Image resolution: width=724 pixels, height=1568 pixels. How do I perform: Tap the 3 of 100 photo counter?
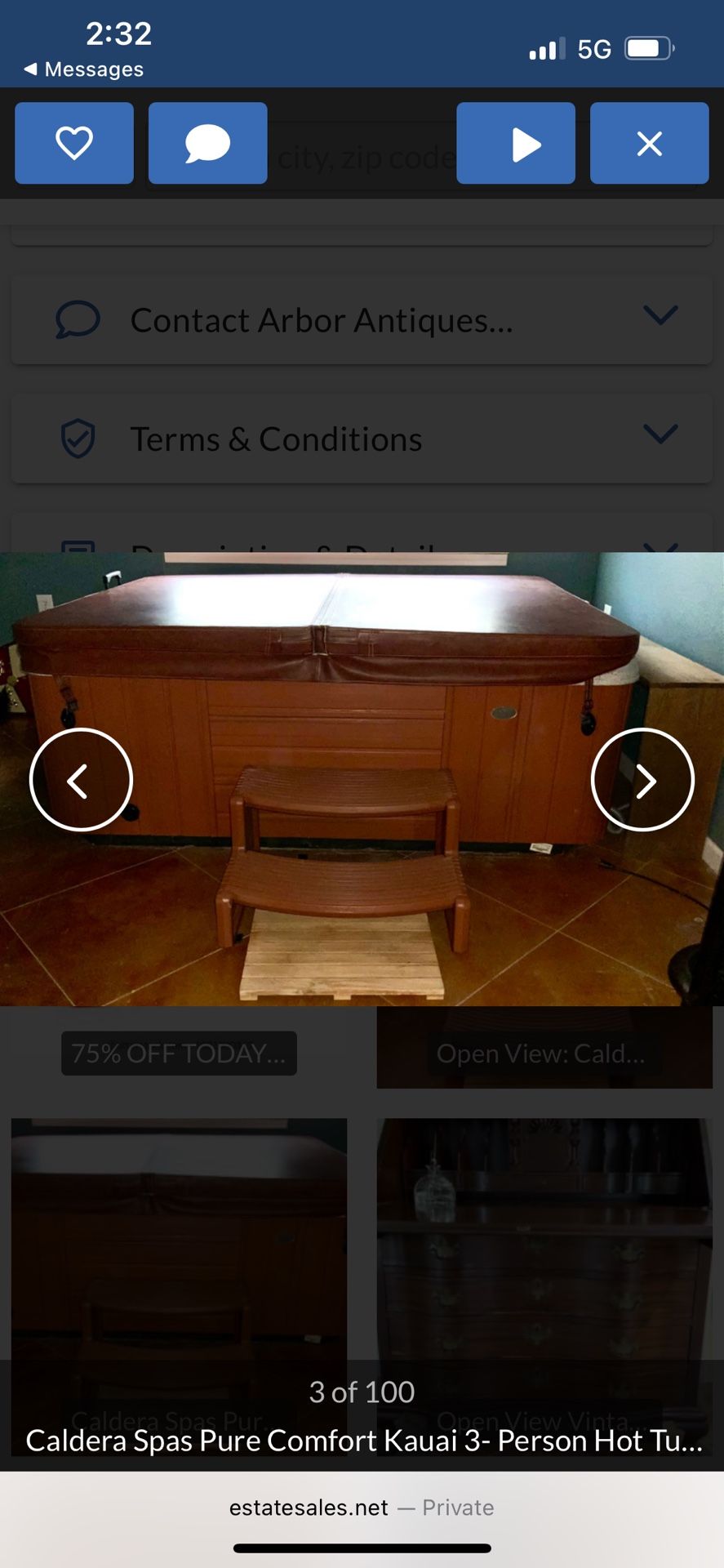click(362, 1392)
